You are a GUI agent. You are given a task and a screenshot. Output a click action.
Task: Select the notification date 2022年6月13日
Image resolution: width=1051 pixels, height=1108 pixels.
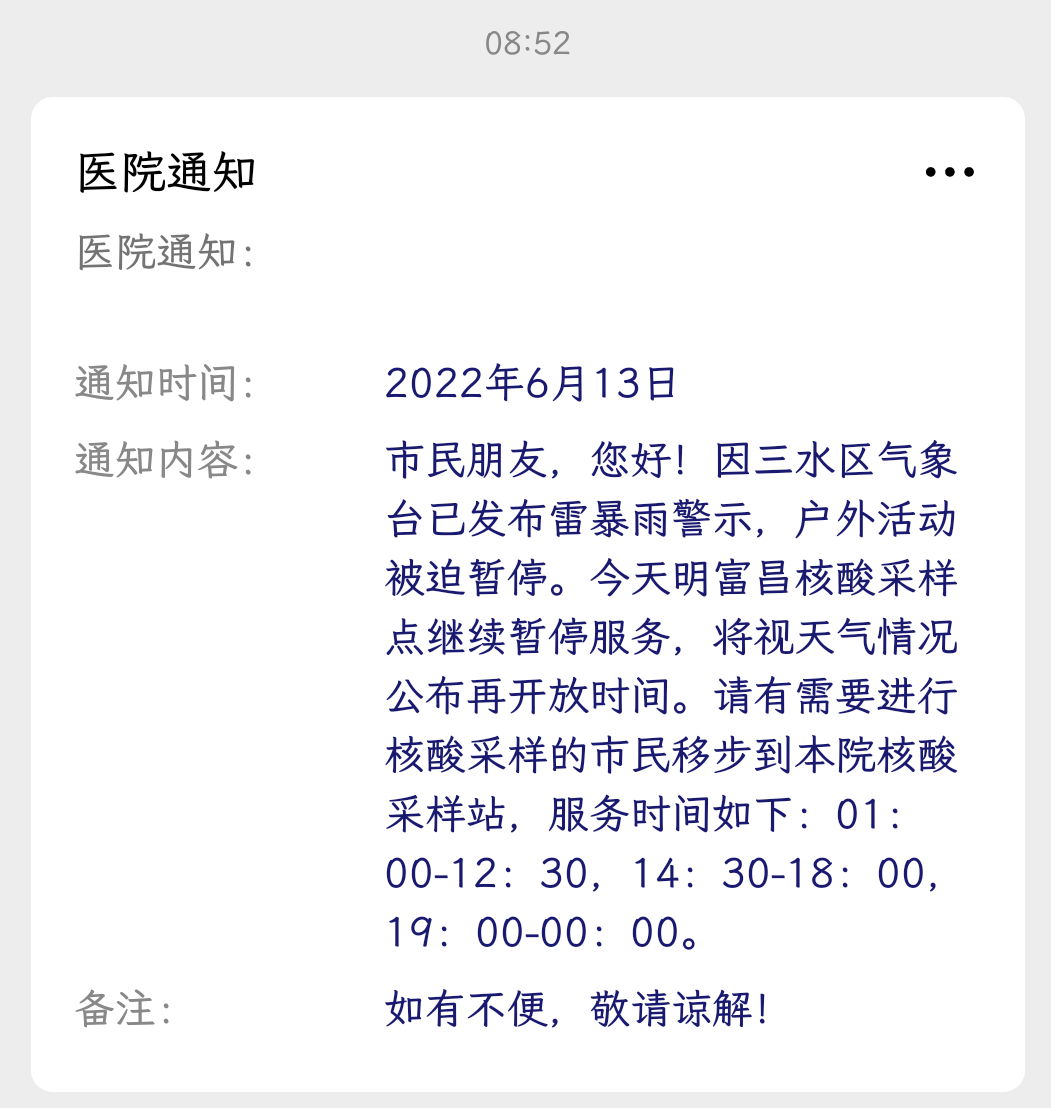pos(531,383)
